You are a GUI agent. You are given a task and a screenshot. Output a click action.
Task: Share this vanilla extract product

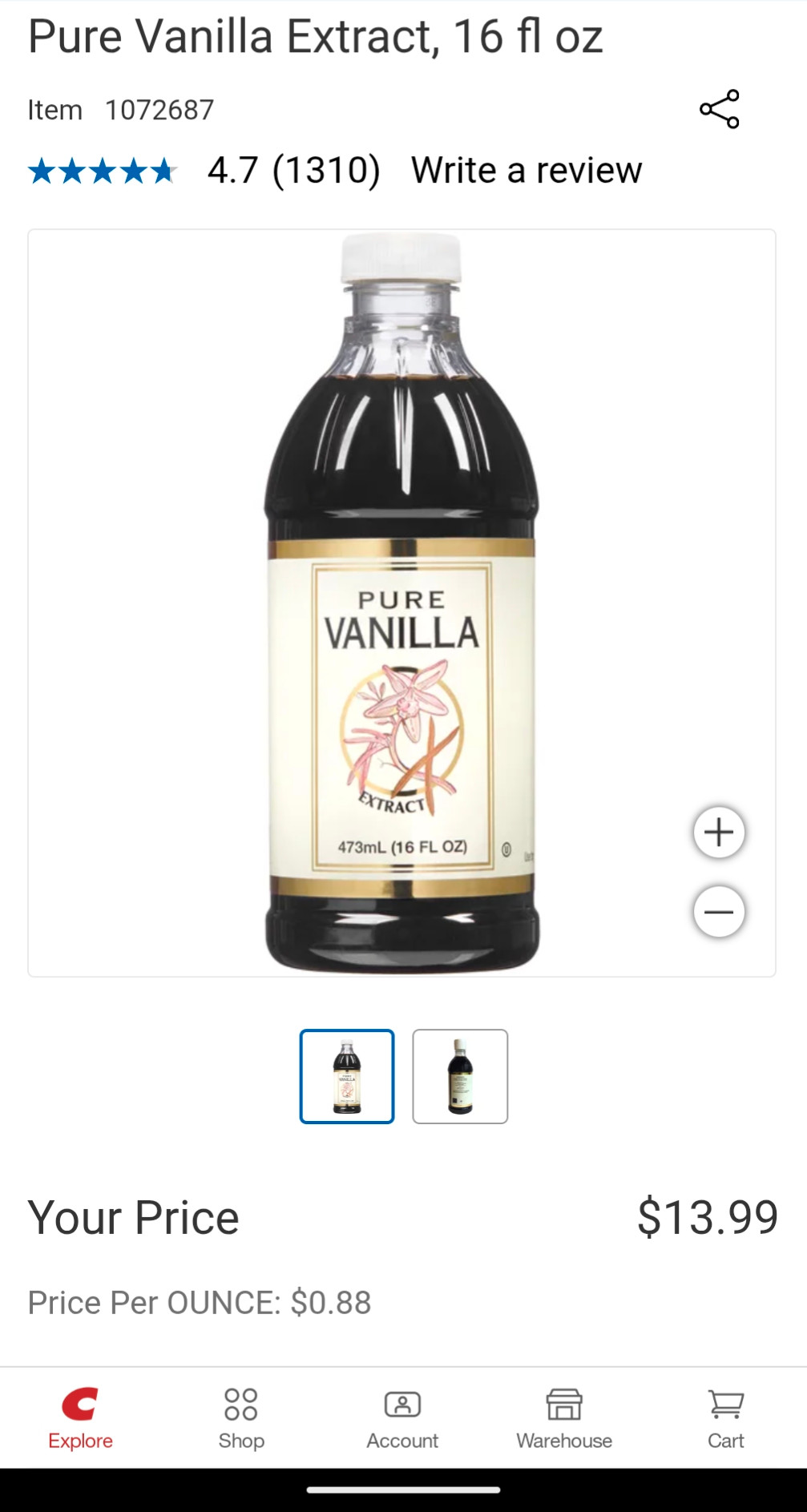(719, 109)
